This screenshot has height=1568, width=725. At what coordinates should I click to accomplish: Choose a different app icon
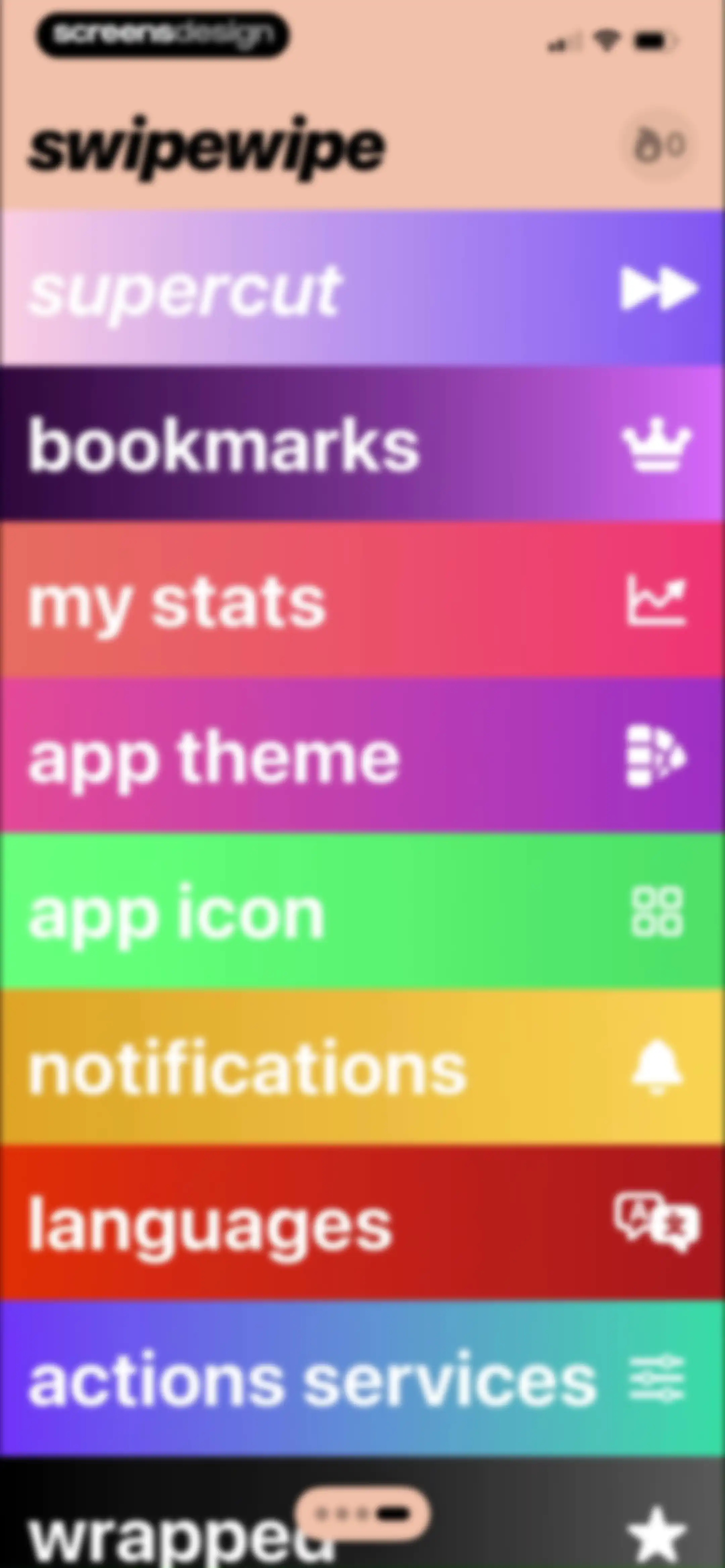point(362,911)
